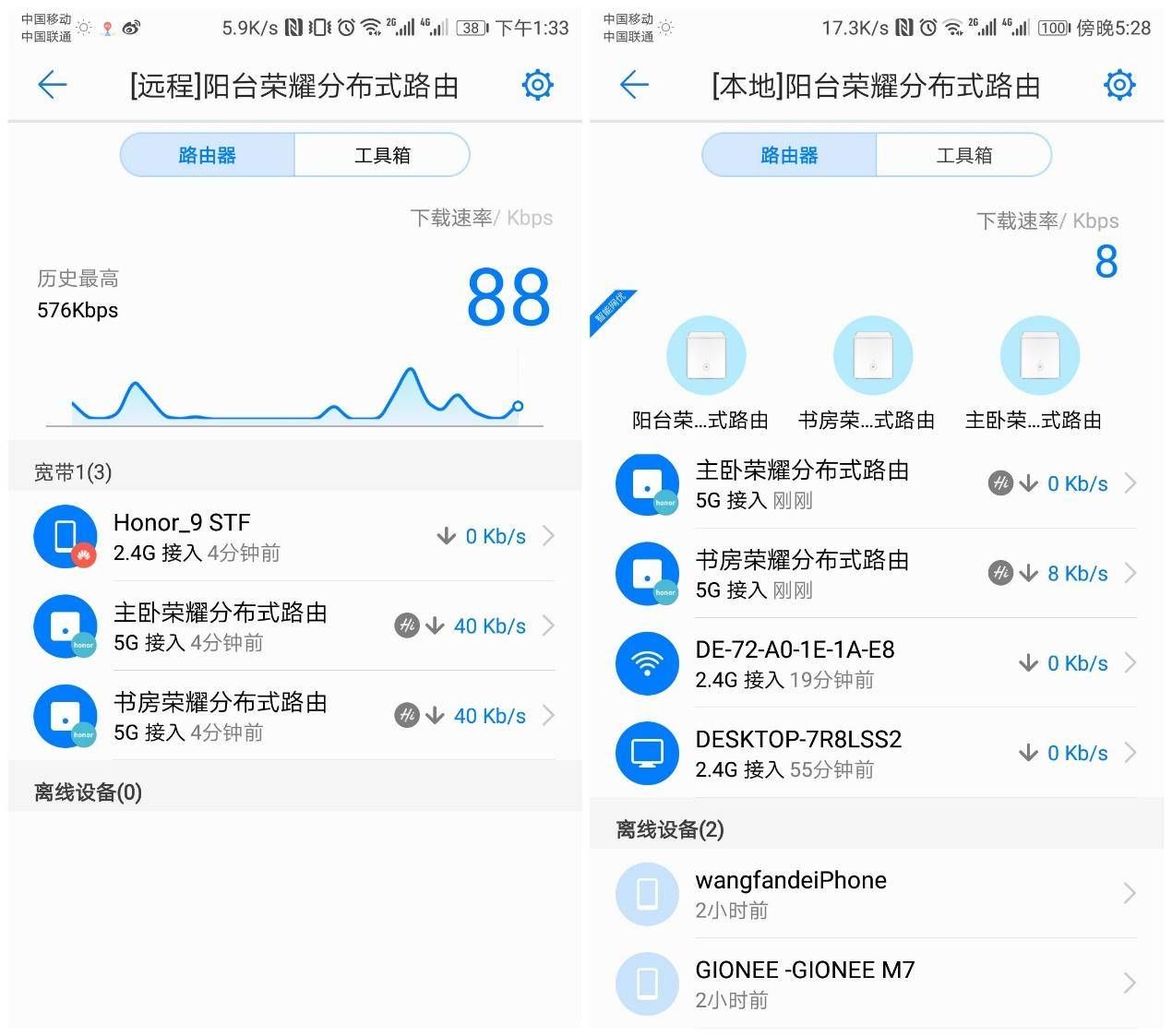Open settings gear on the [远程] screen
Screen dimensions: 1172x1036
[537, 86]
